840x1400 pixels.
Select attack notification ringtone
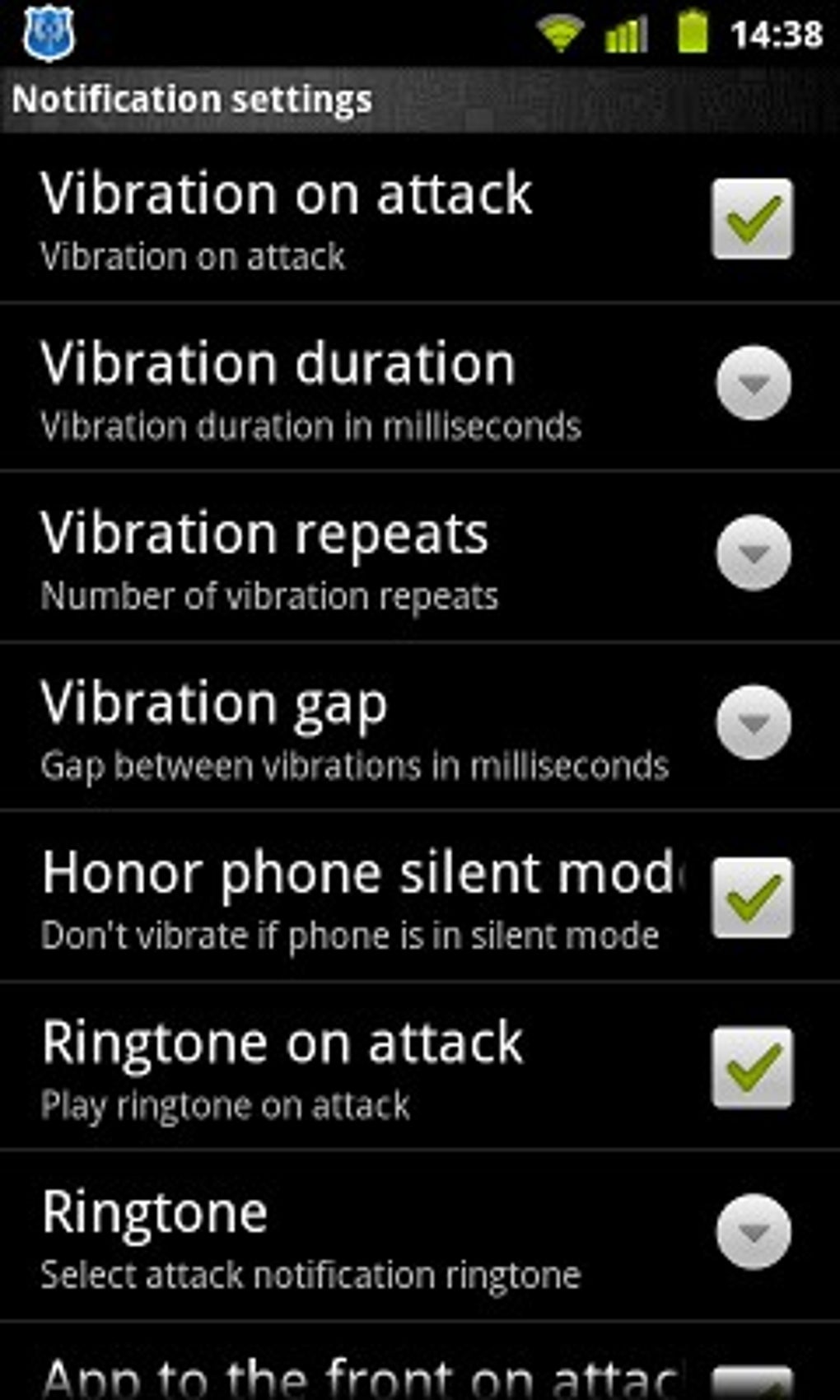tap(754, 1231)
